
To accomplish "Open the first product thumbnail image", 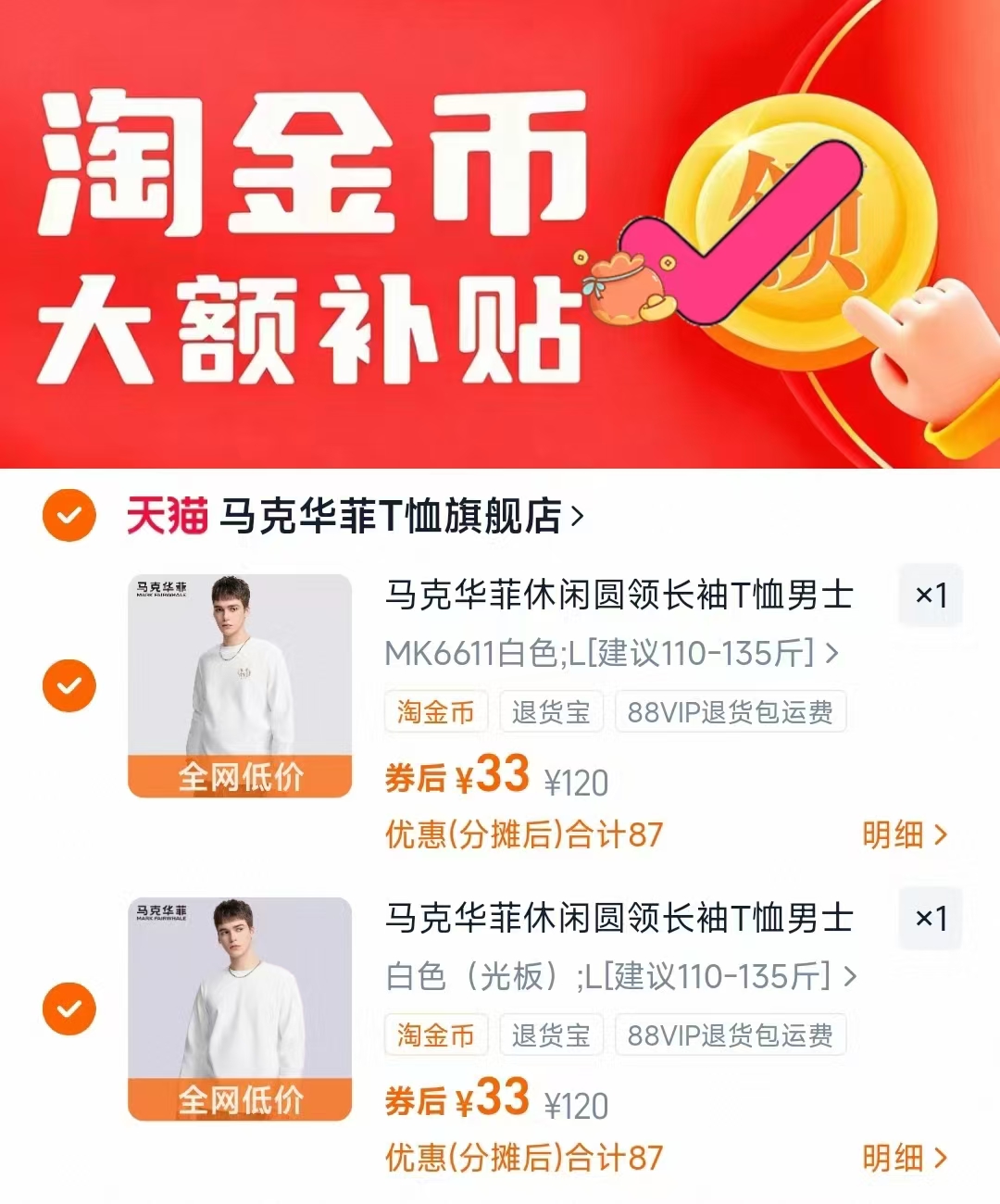I will [239, 676].
